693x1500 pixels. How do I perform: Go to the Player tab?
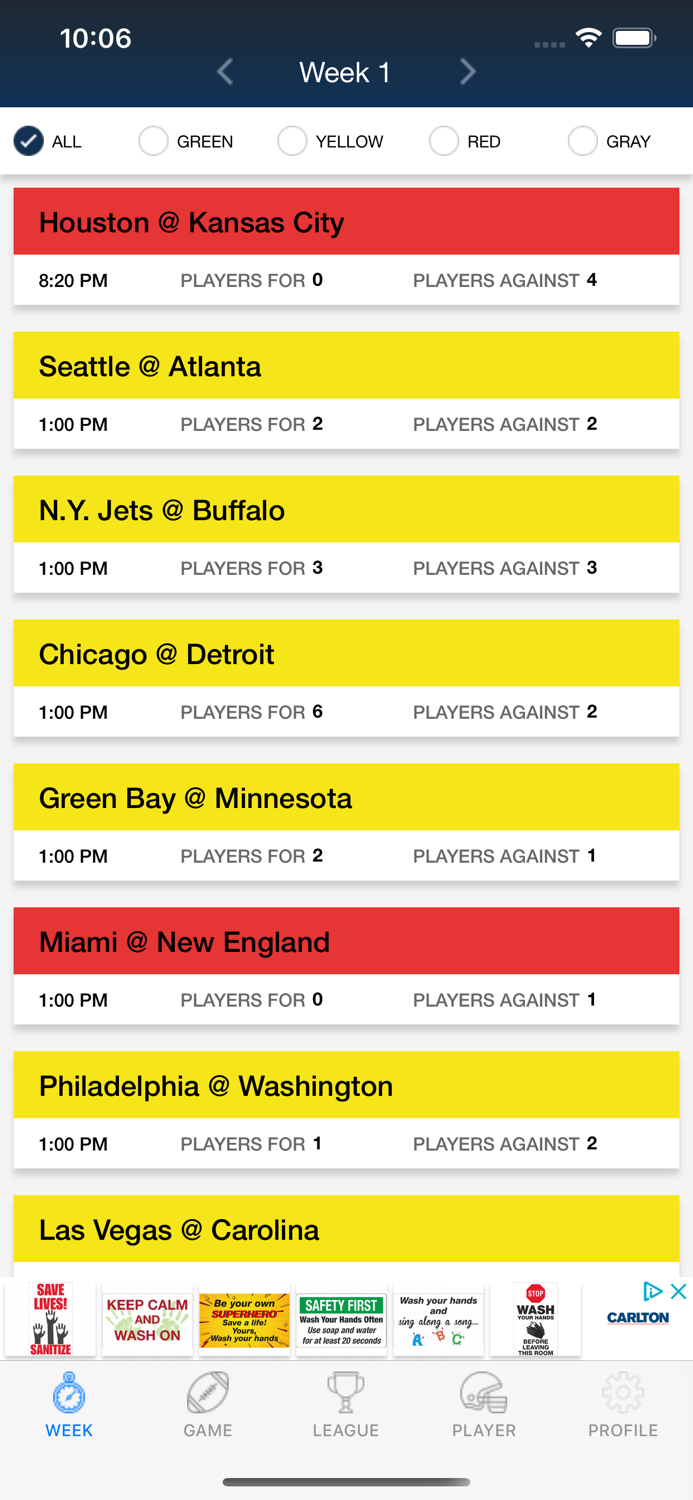point(484,1405)
